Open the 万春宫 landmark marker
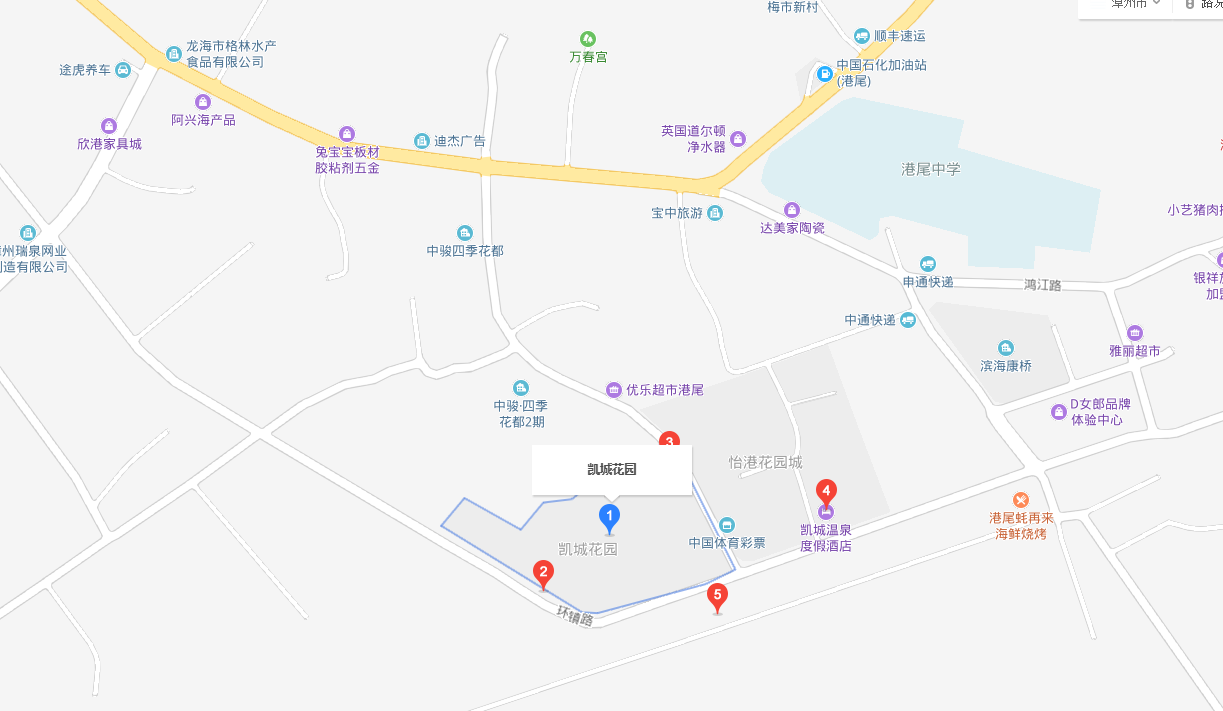The image size is (1223, 711). pos(588,39)
